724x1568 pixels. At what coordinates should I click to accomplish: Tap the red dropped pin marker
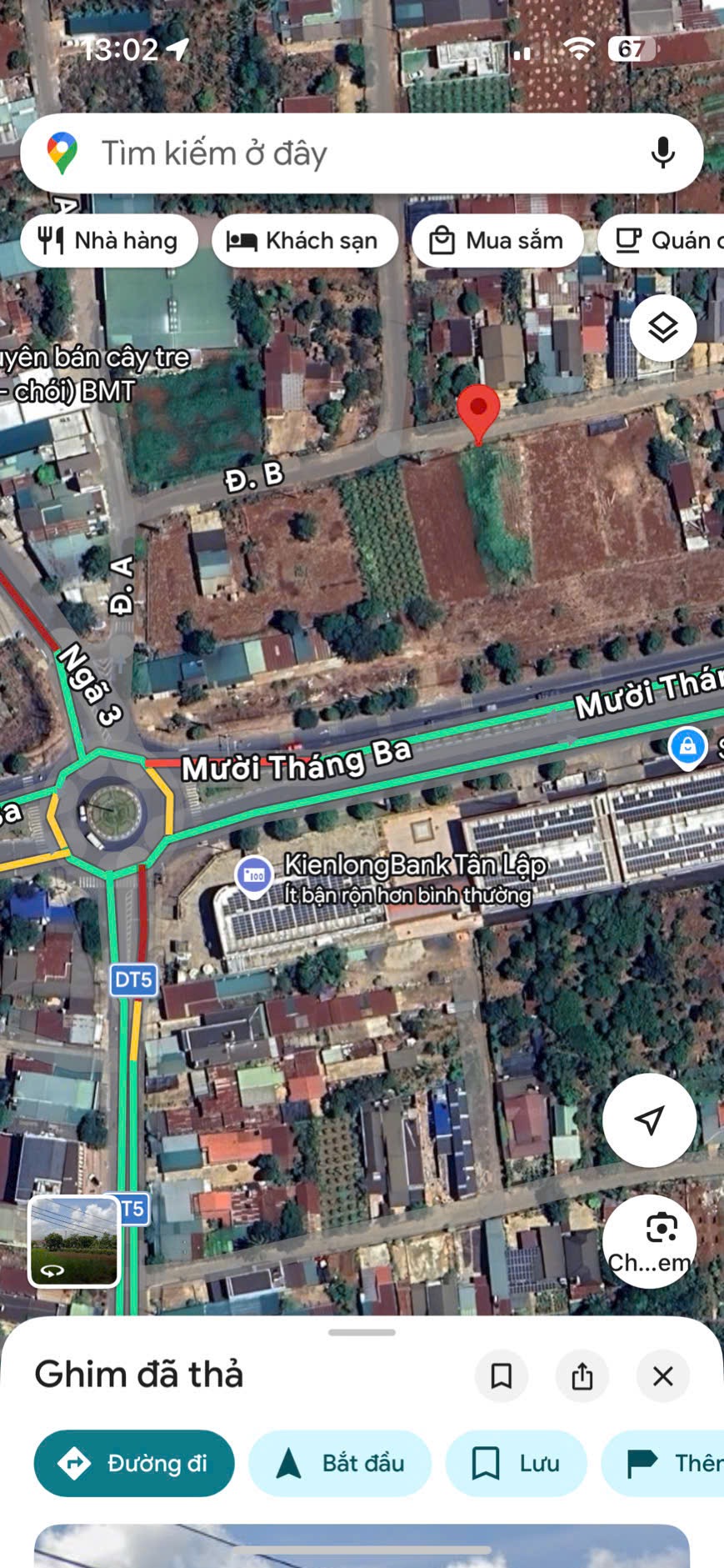coord(478,411)
